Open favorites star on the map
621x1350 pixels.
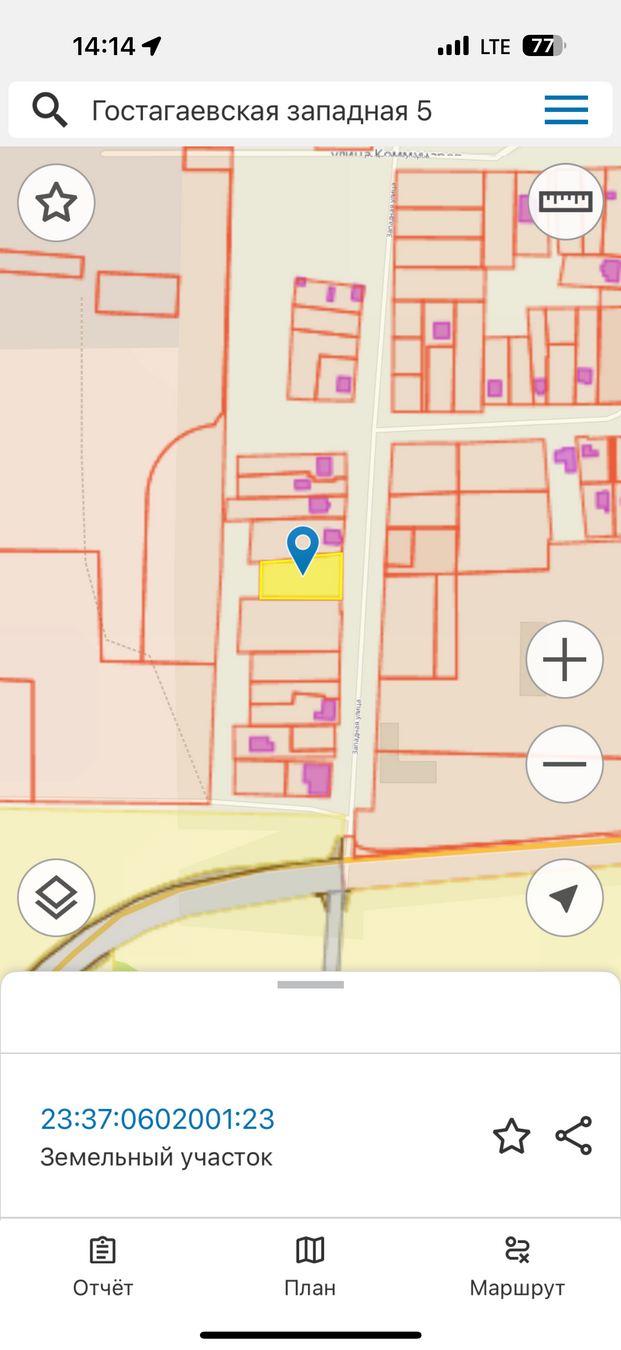[x=56, y=203]
